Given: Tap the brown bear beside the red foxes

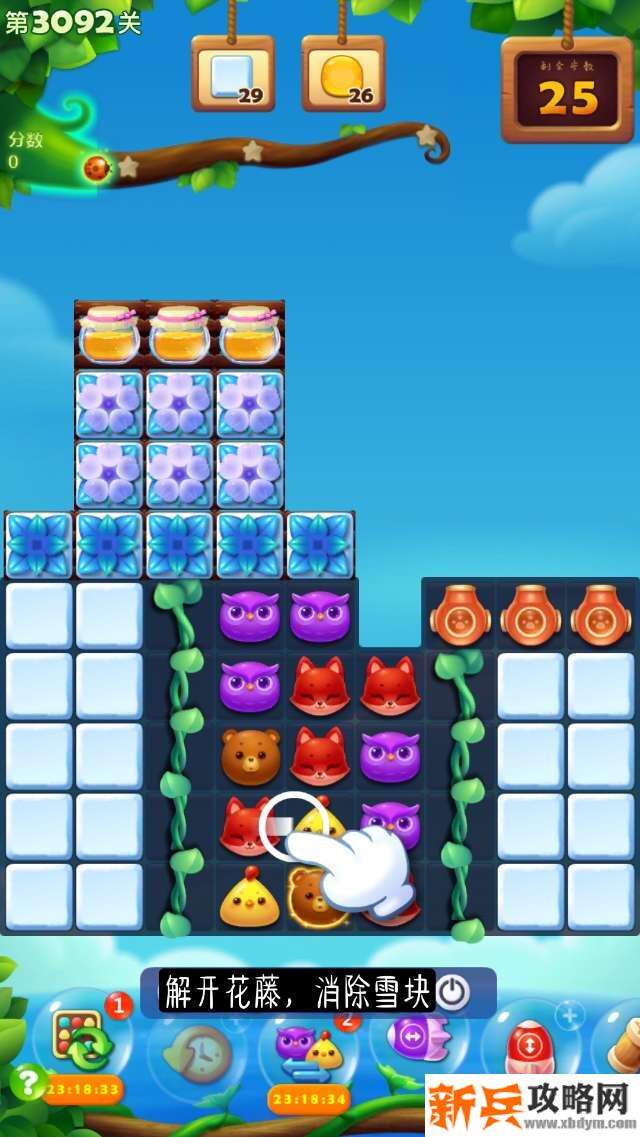Looking at the screenshot, I should click(x=248, y=757).
